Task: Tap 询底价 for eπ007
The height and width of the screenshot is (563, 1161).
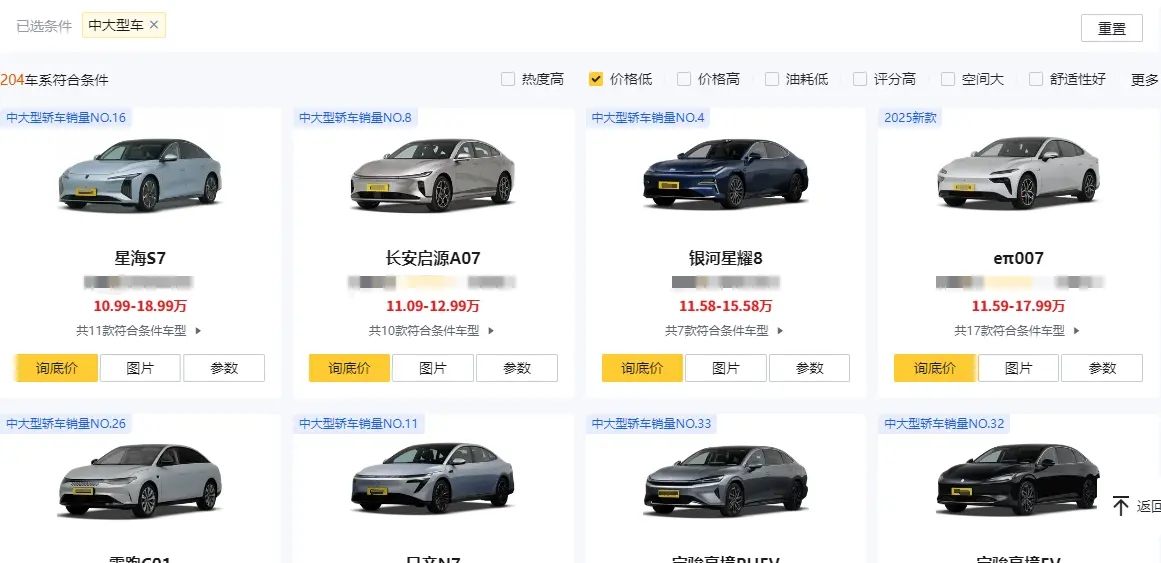Action: coord(934,368)
